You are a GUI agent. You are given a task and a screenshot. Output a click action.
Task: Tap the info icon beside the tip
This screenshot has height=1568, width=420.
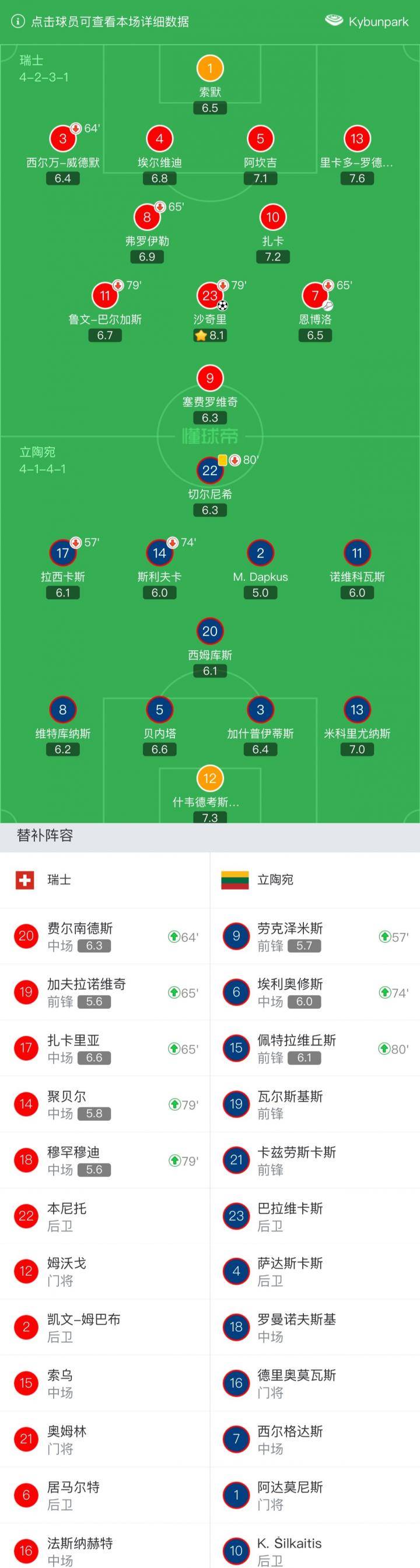point(17,22)
